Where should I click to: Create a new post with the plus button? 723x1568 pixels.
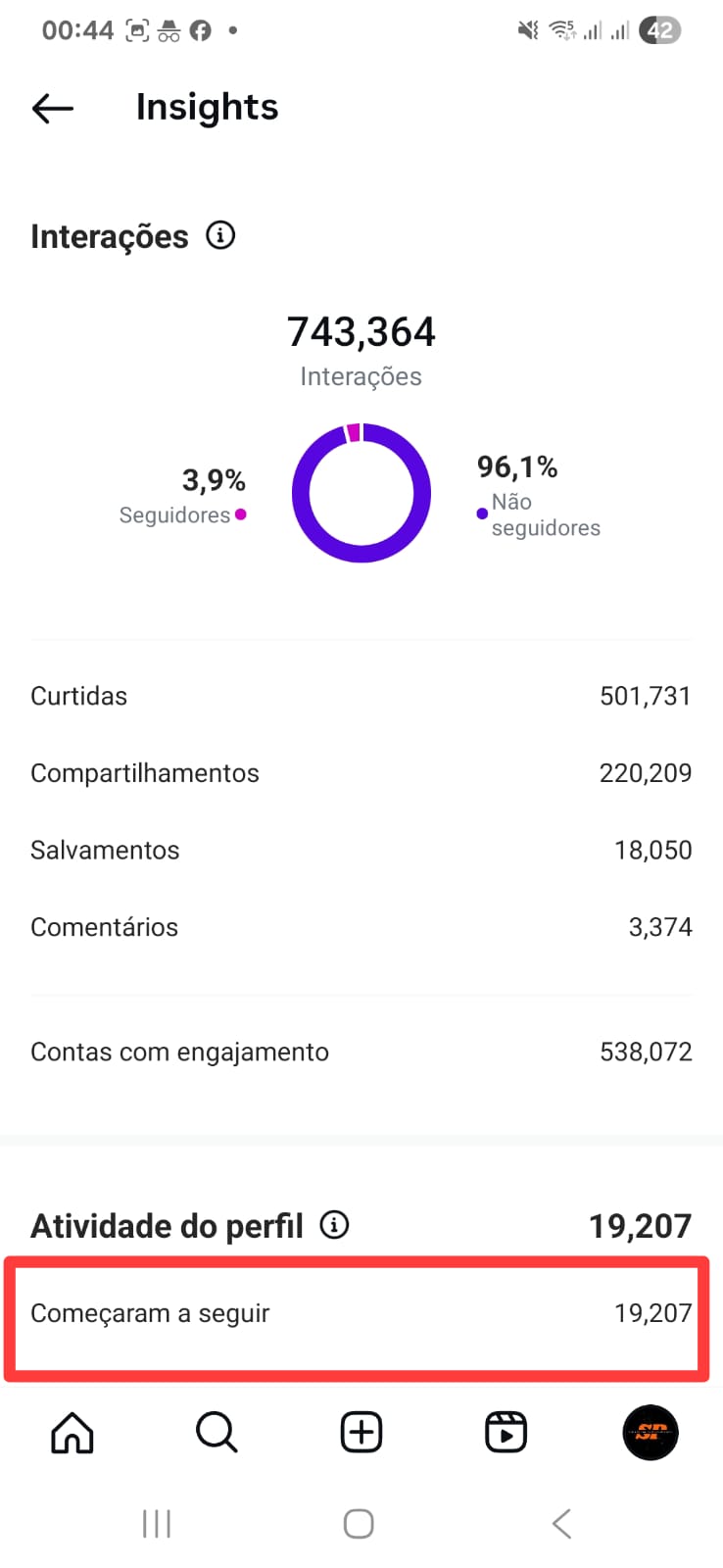tap(361, 1433)
